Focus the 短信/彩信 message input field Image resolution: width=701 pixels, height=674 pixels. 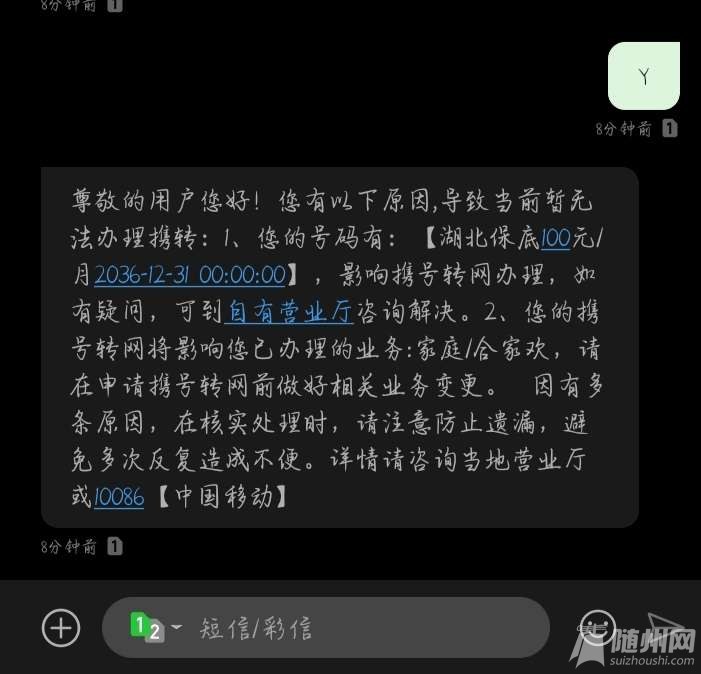(360, 628)
